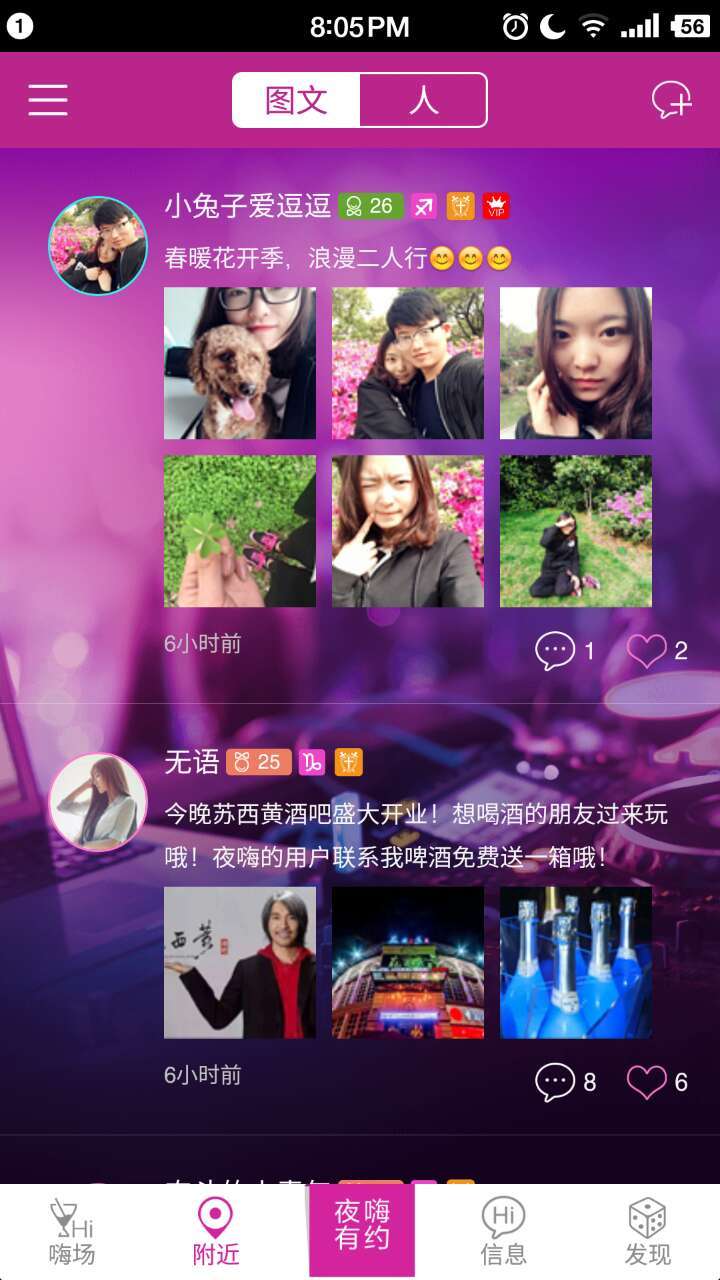The width and height of the screenshot is (720, 1280).
Task: Like 无语's bar opening post
Action: 647,1082
